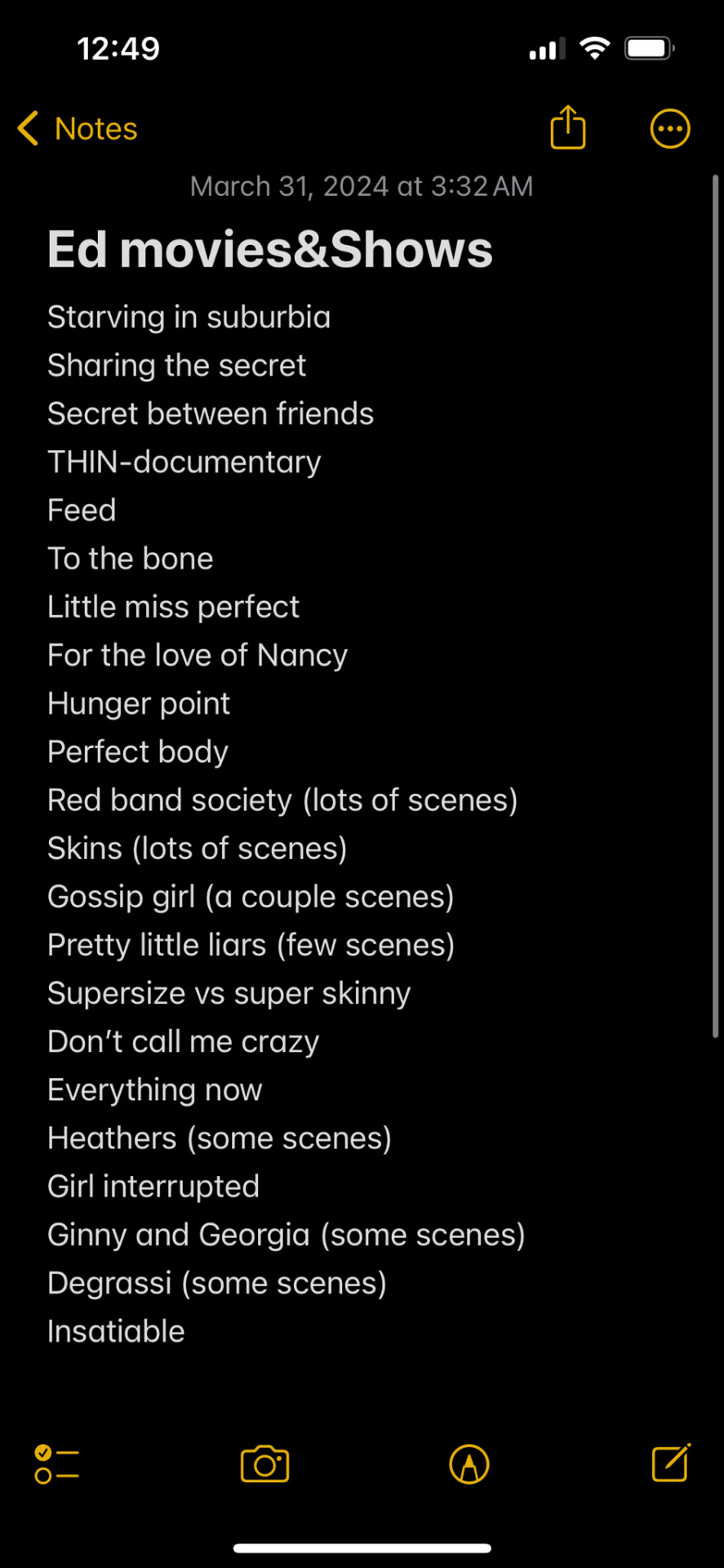
Task: Compose a new note
Action: (x=671, y=1463)
